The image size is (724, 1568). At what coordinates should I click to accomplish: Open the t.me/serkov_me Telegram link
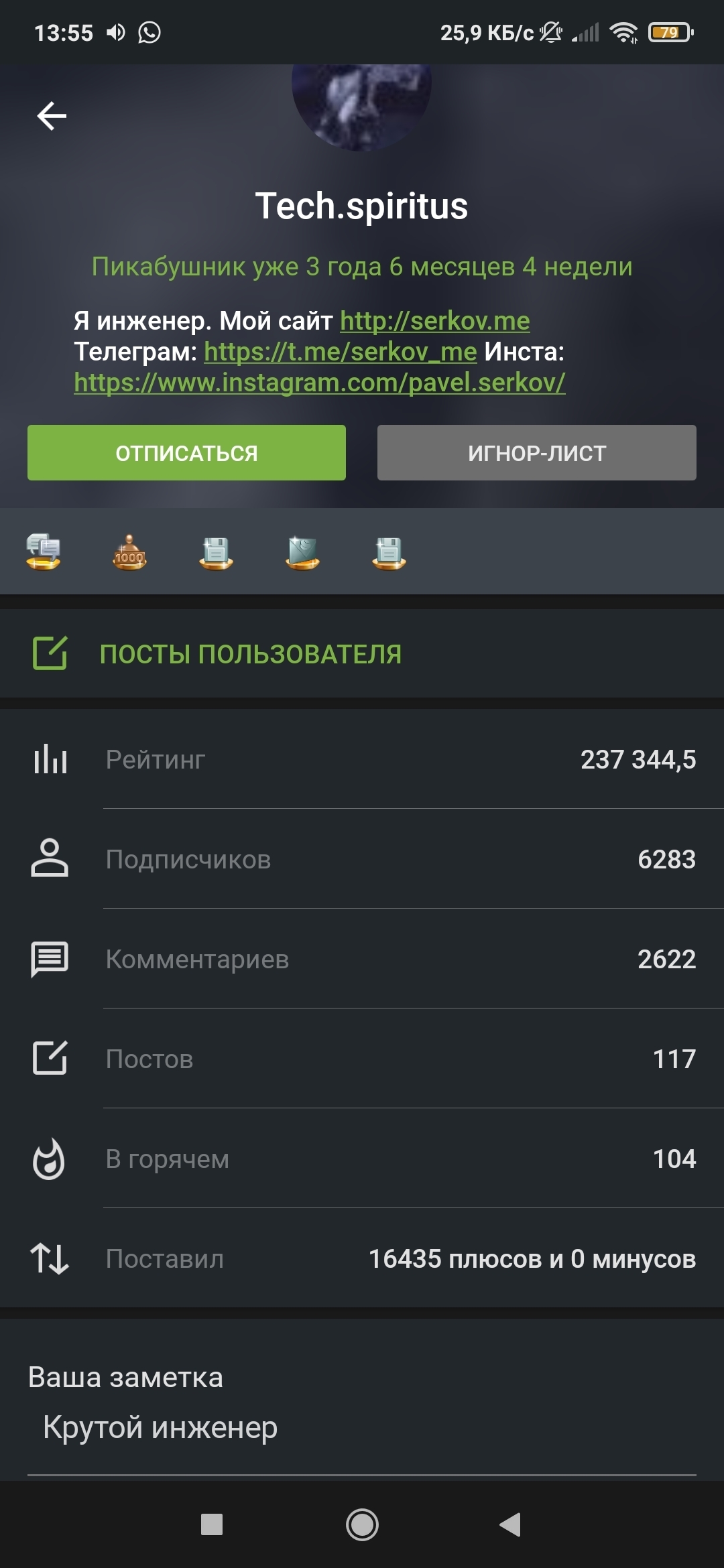[340, 352]
